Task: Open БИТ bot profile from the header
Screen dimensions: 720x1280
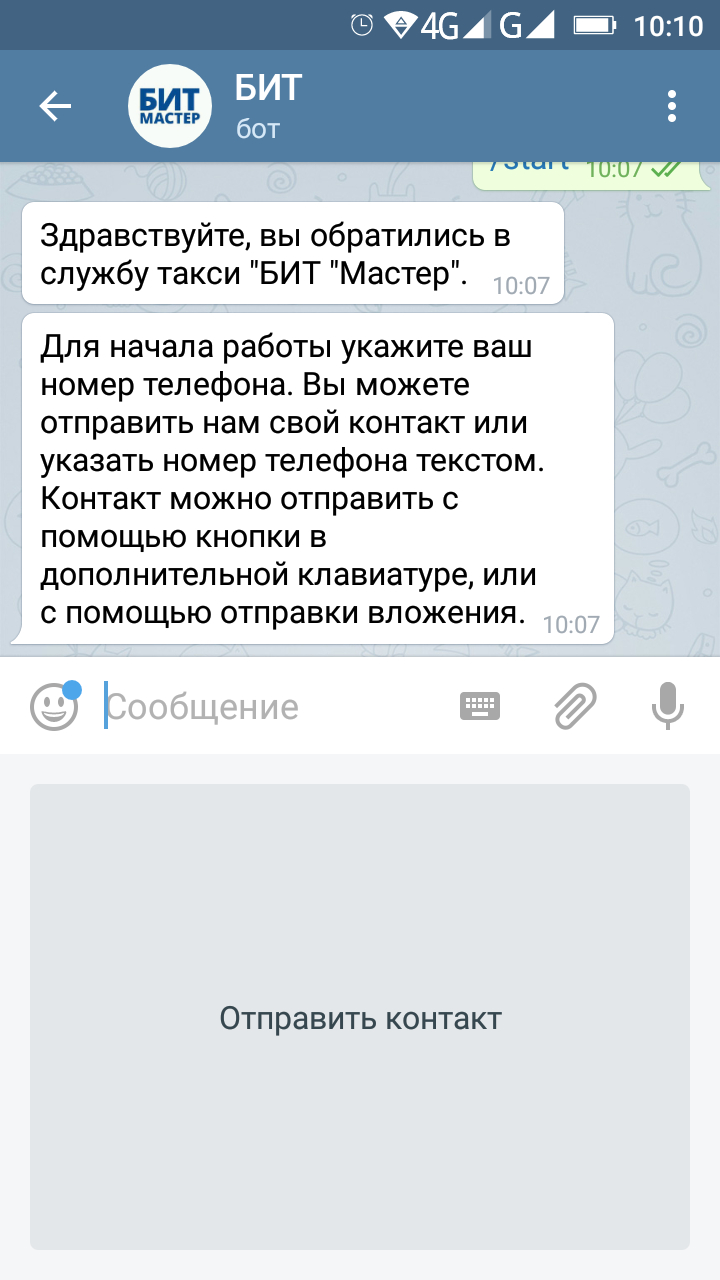Action: pos(268,106)
